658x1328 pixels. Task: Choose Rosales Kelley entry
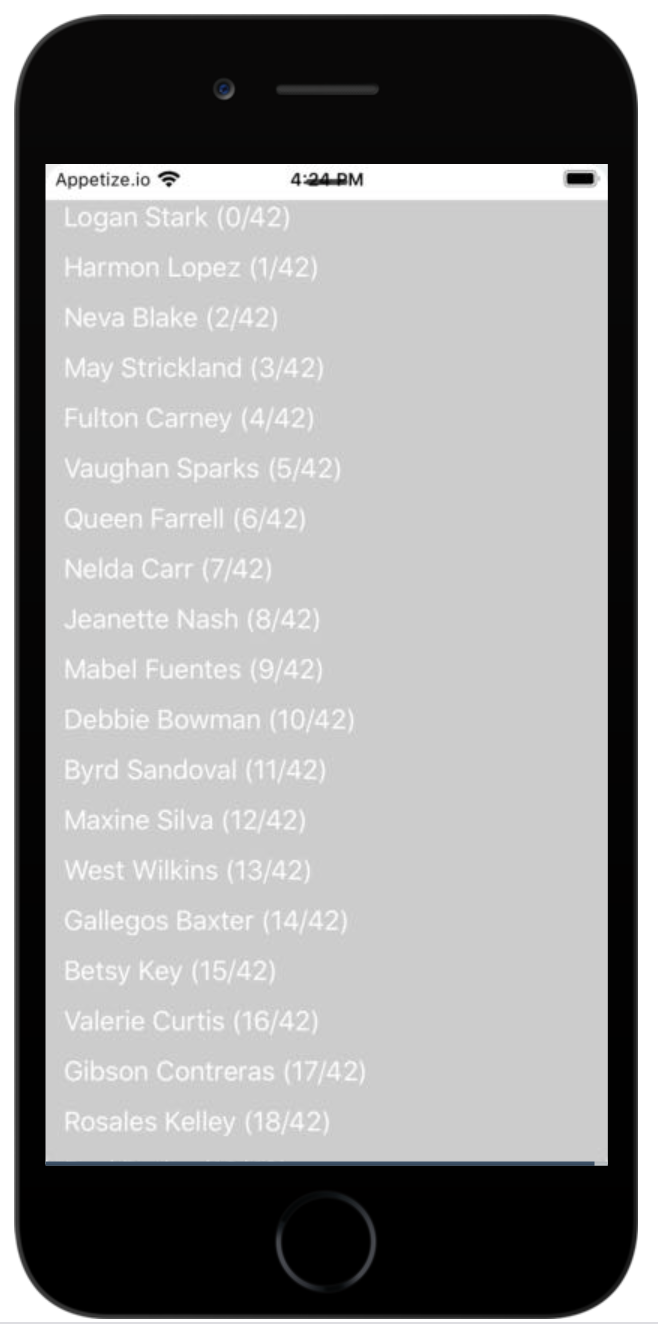[x=197, y=1121]
